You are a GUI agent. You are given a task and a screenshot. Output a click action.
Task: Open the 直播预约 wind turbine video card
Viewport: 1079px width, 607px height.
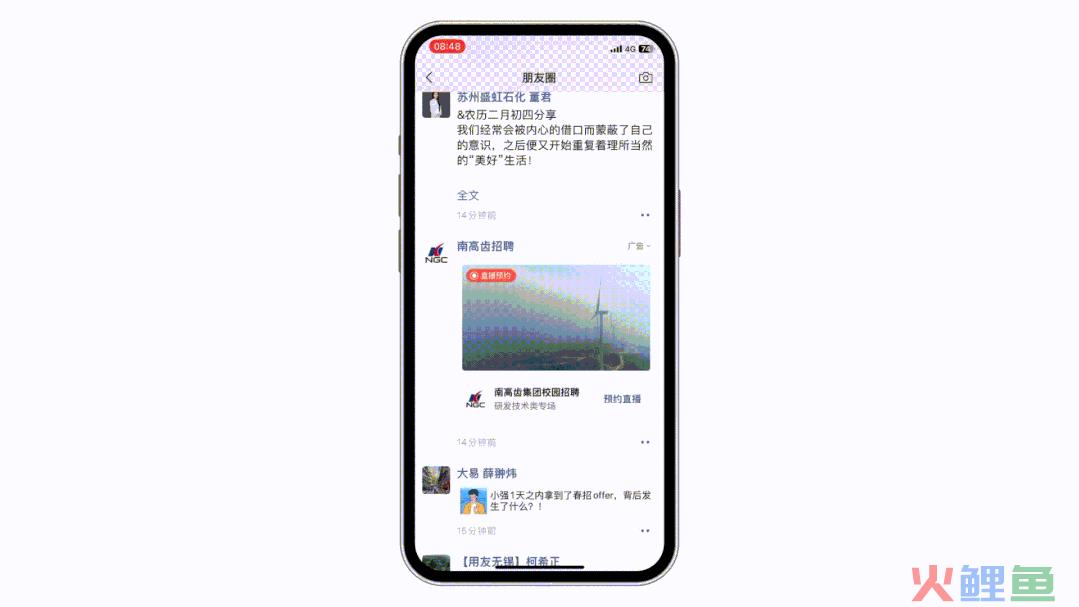pyautogui.click(x=555, y=318)
